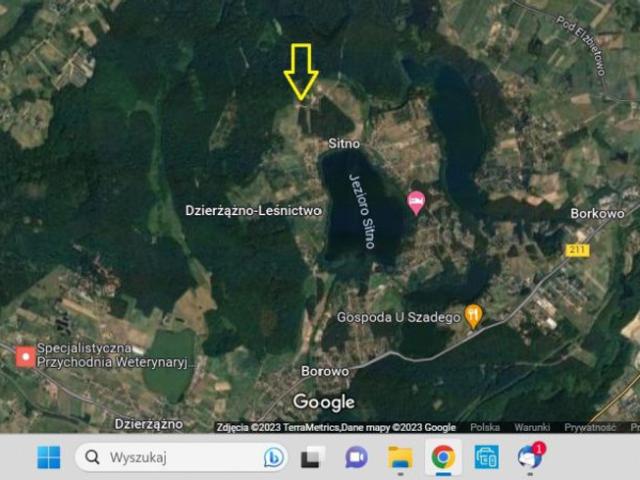Click the Polska region link

click(x=485, y=427)
